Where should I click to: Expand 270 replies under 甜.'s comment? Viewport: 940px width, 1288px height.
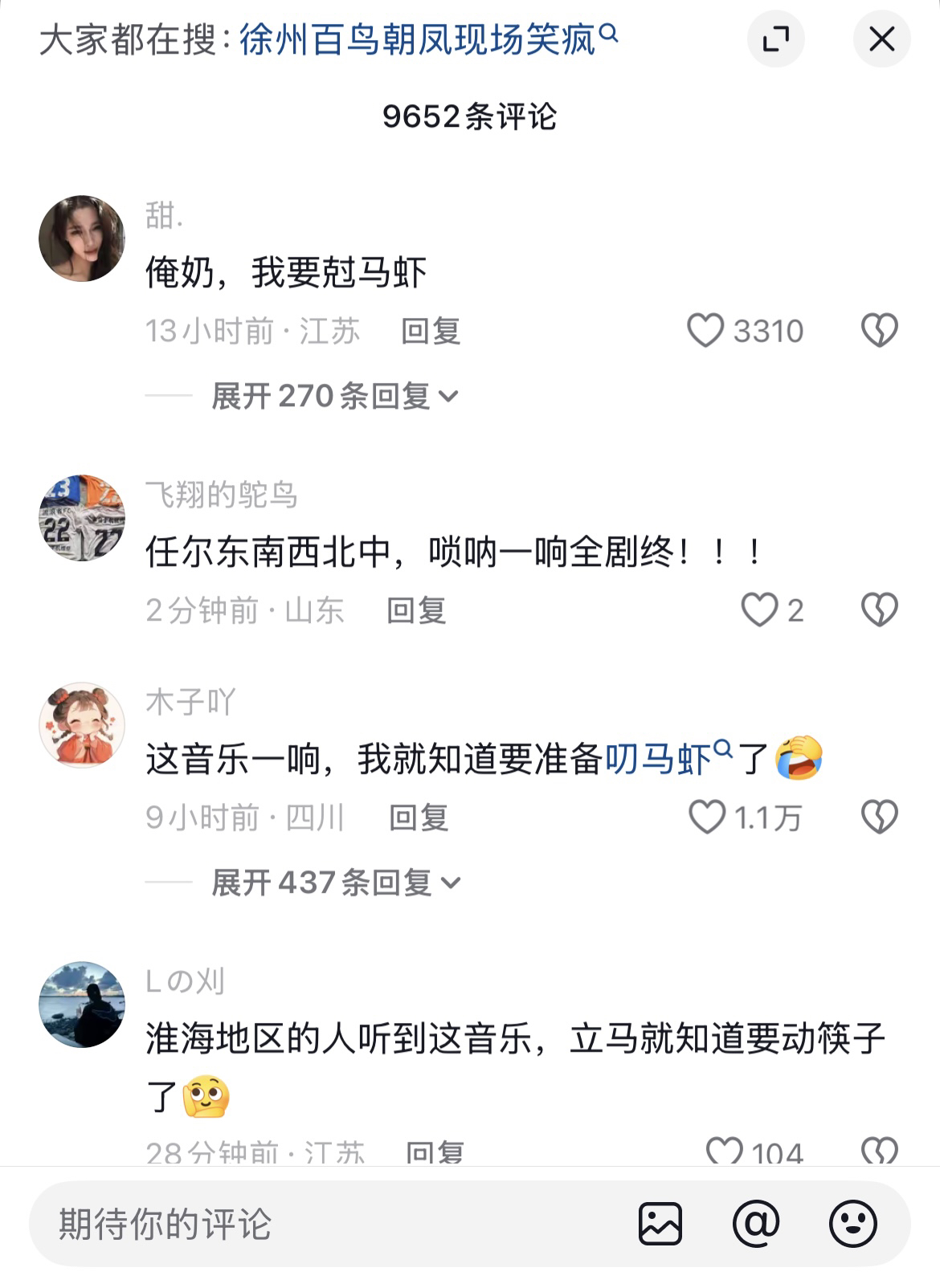click(x=333, y=396)
